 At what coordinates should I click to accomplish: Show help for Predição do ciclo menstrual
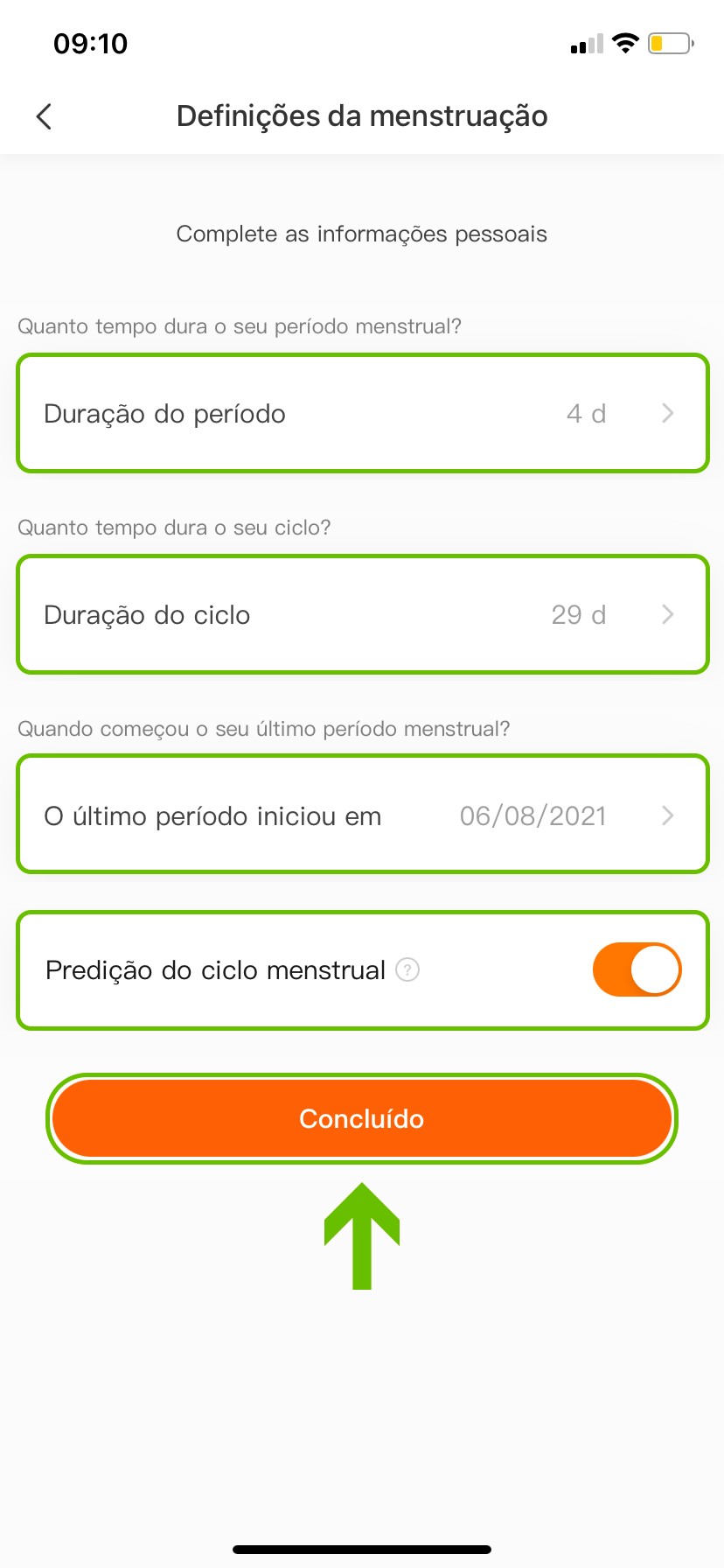(x=407, y=969)
